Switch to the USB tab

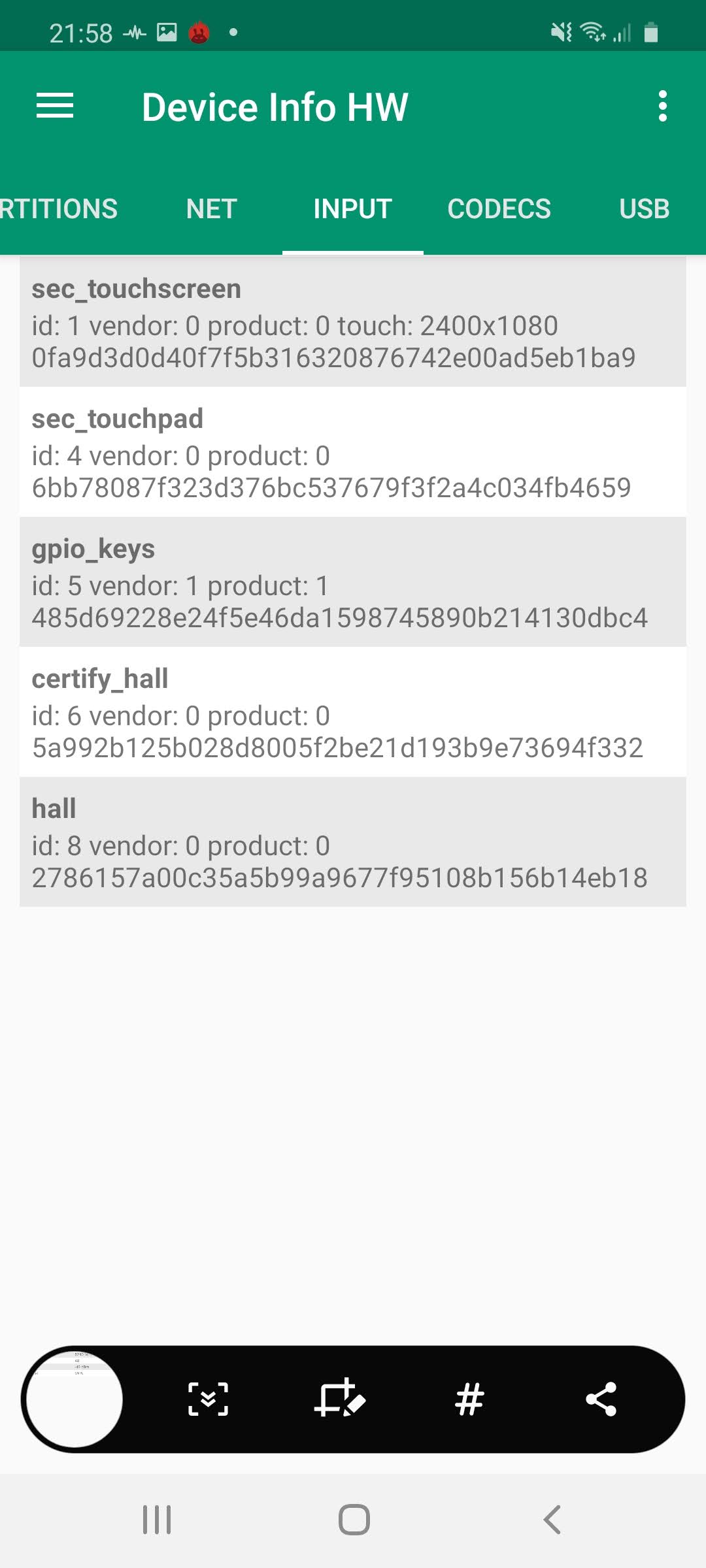point(644,209)
